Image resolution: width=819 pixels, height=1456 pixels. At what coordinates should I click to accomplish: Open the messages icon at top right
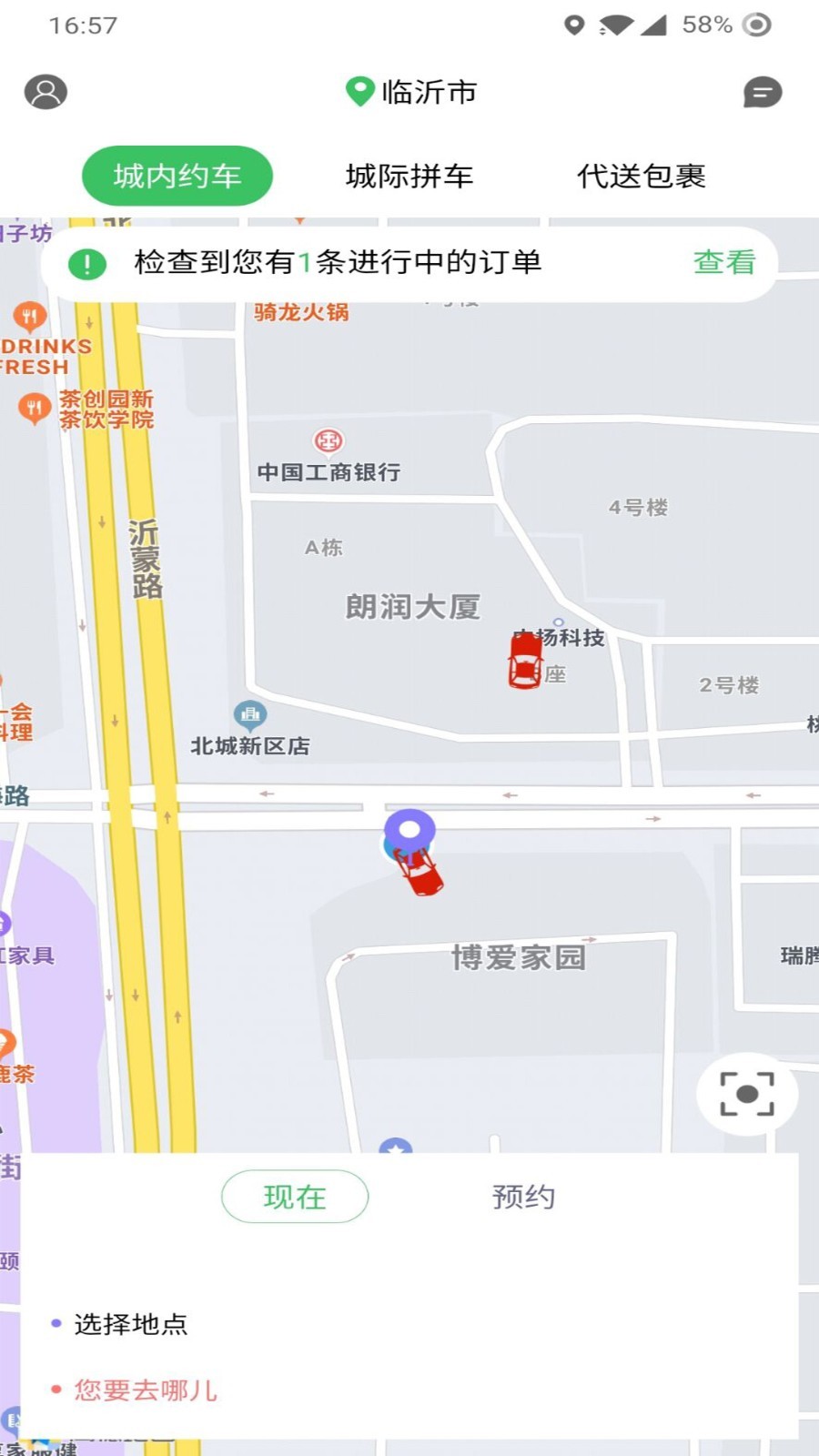762,91
